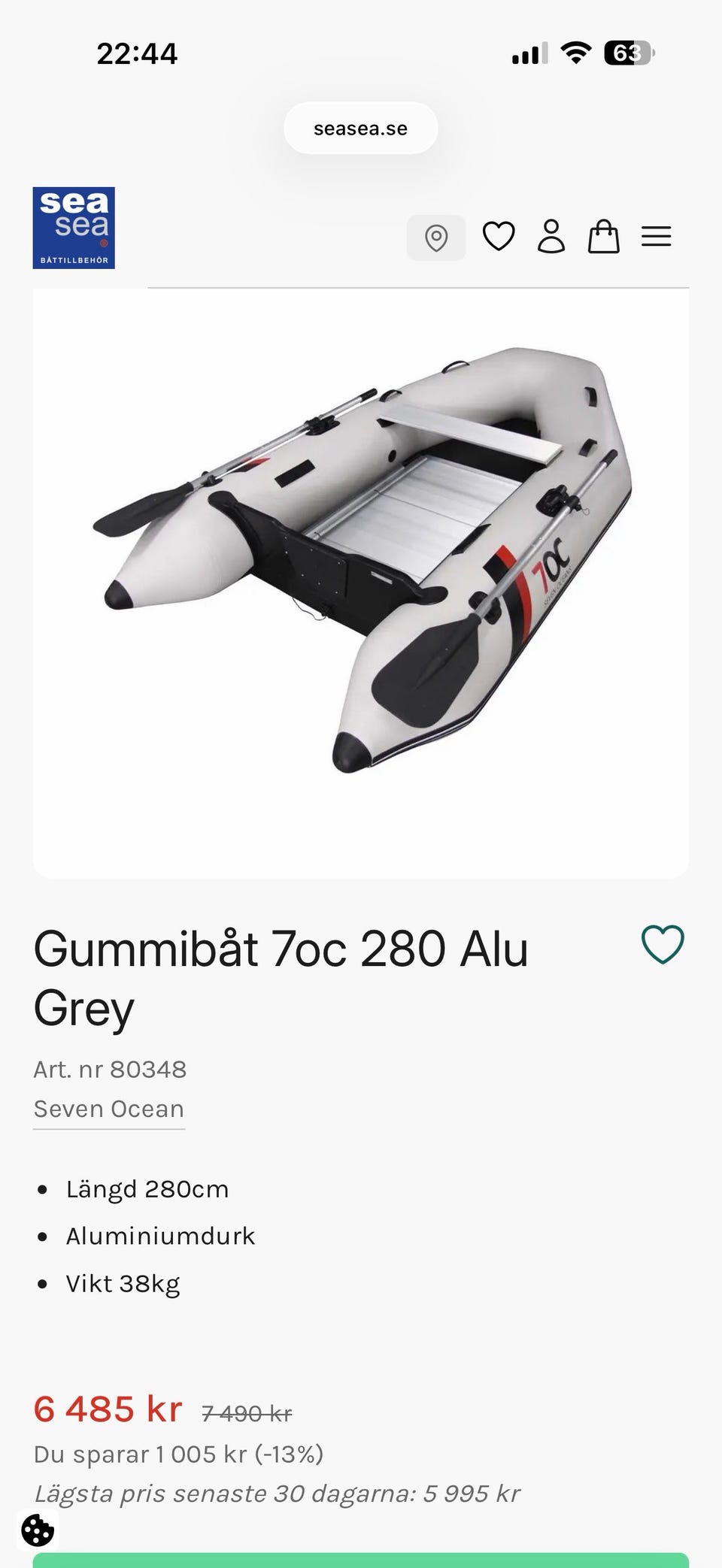Open the shopping bag cart icon
The width and height of the screenshot is (722, 1568).
[604, 237]
